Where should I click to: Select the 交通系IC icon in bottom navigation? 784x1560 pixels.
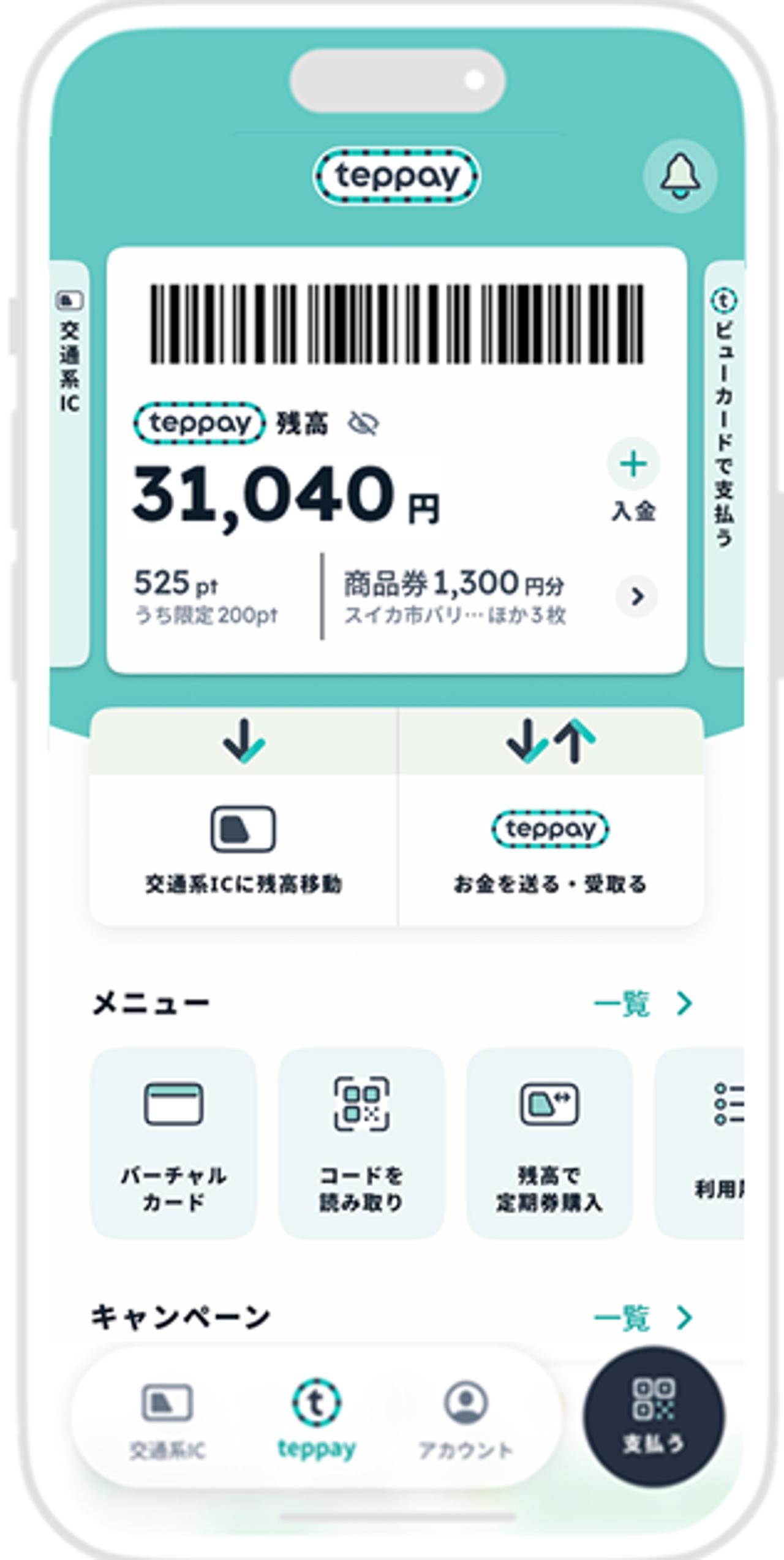[x=167, y=1421]
